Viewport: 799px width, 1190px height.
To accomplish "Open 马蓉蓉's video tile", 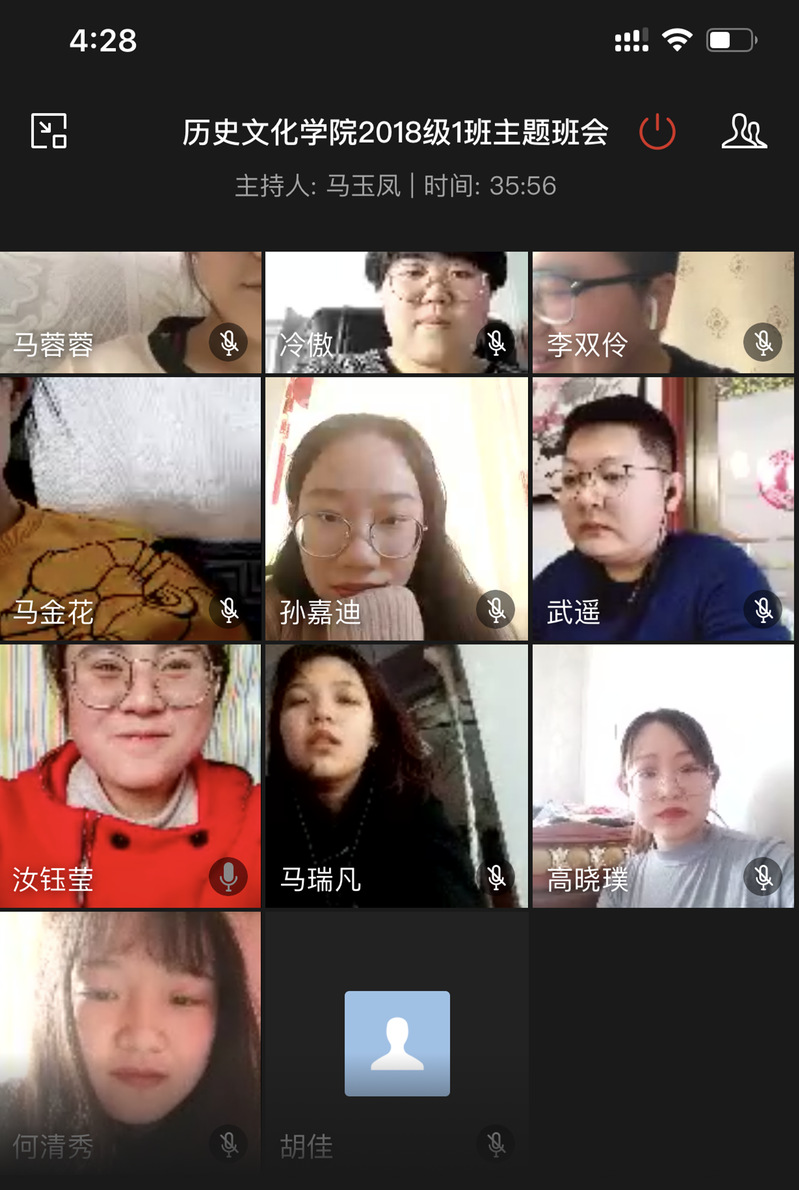I will (x=130, y=312).
